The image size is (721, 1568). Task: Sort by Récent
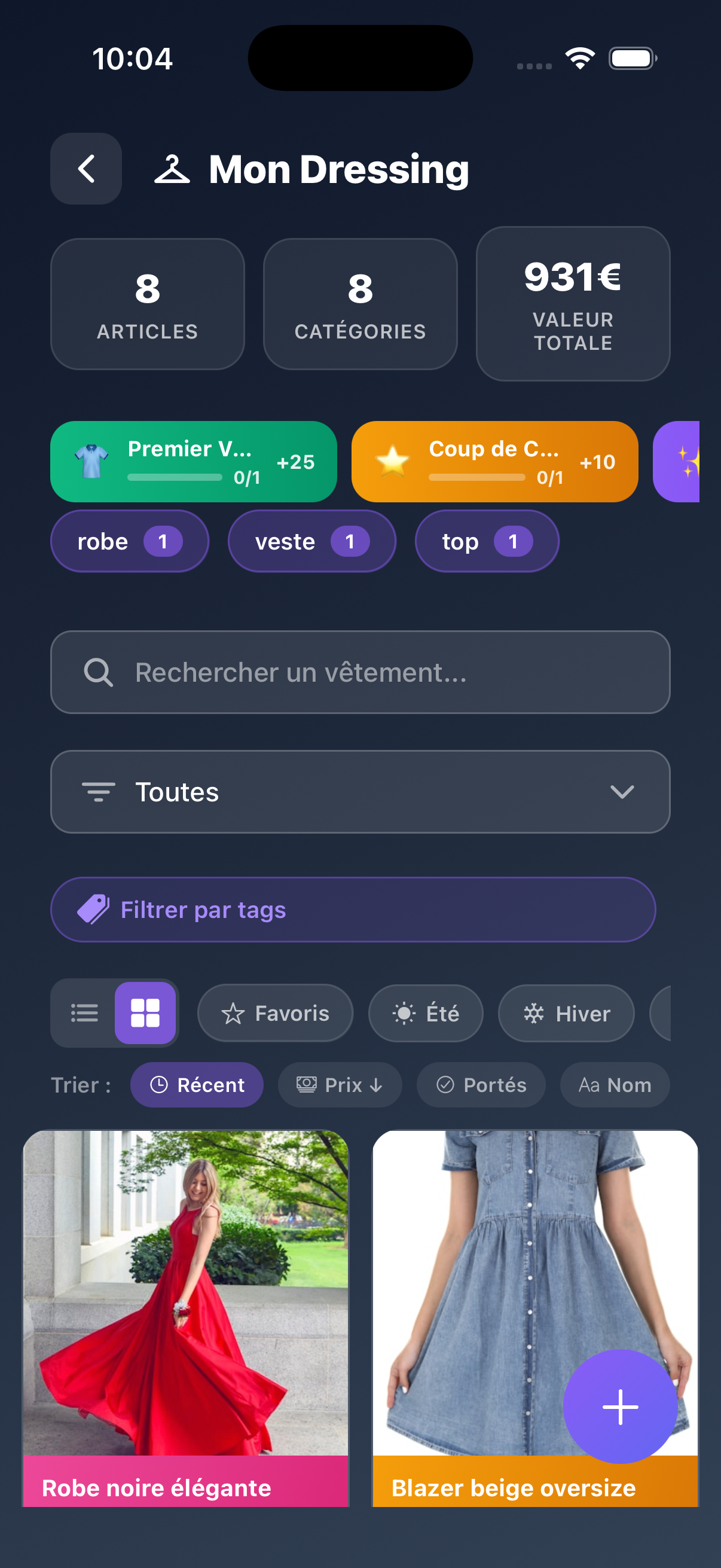(197, 1085)
